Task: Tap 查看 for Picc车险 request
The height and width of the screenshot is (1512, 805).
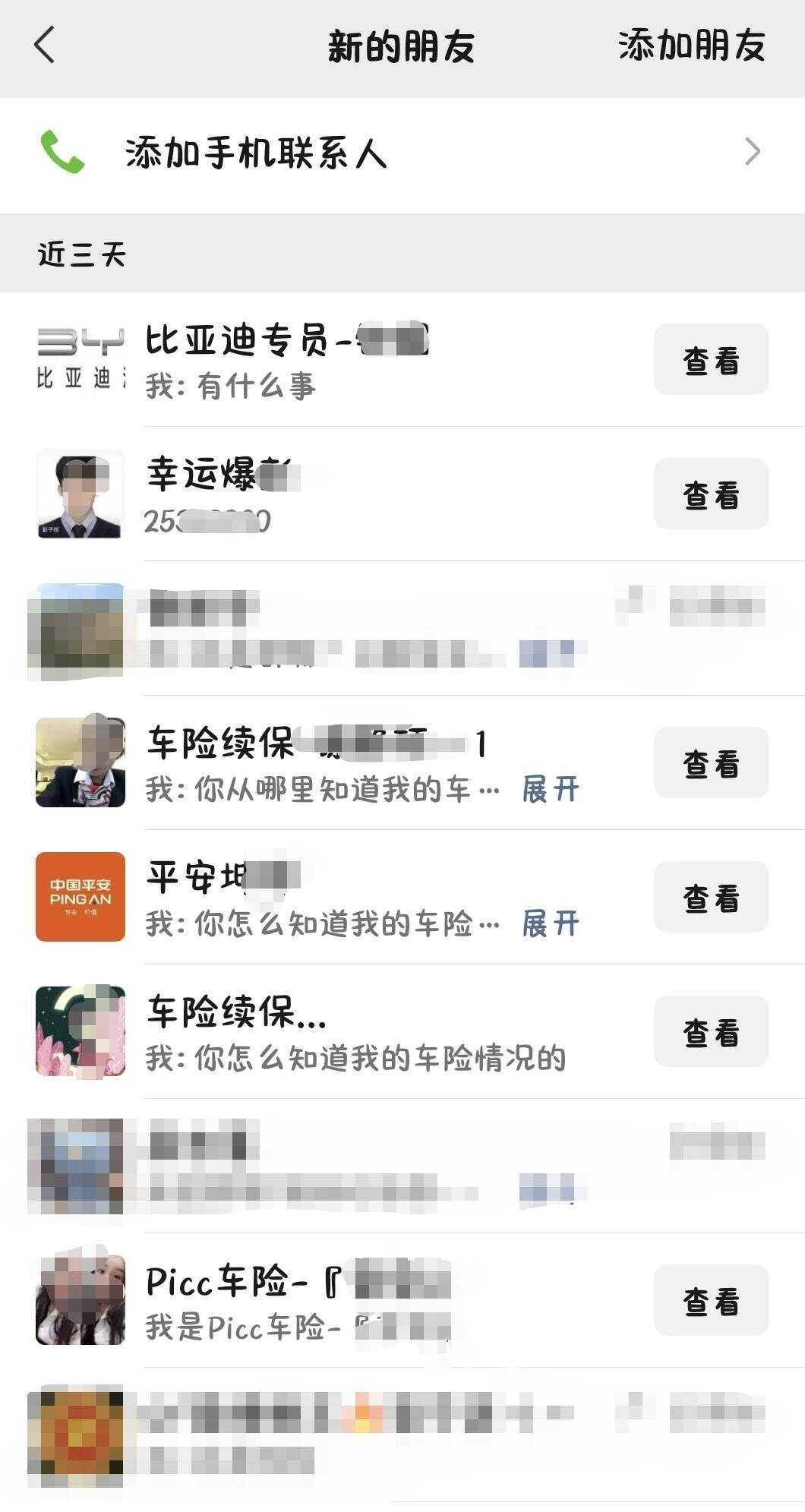Action: [710, 1301]
